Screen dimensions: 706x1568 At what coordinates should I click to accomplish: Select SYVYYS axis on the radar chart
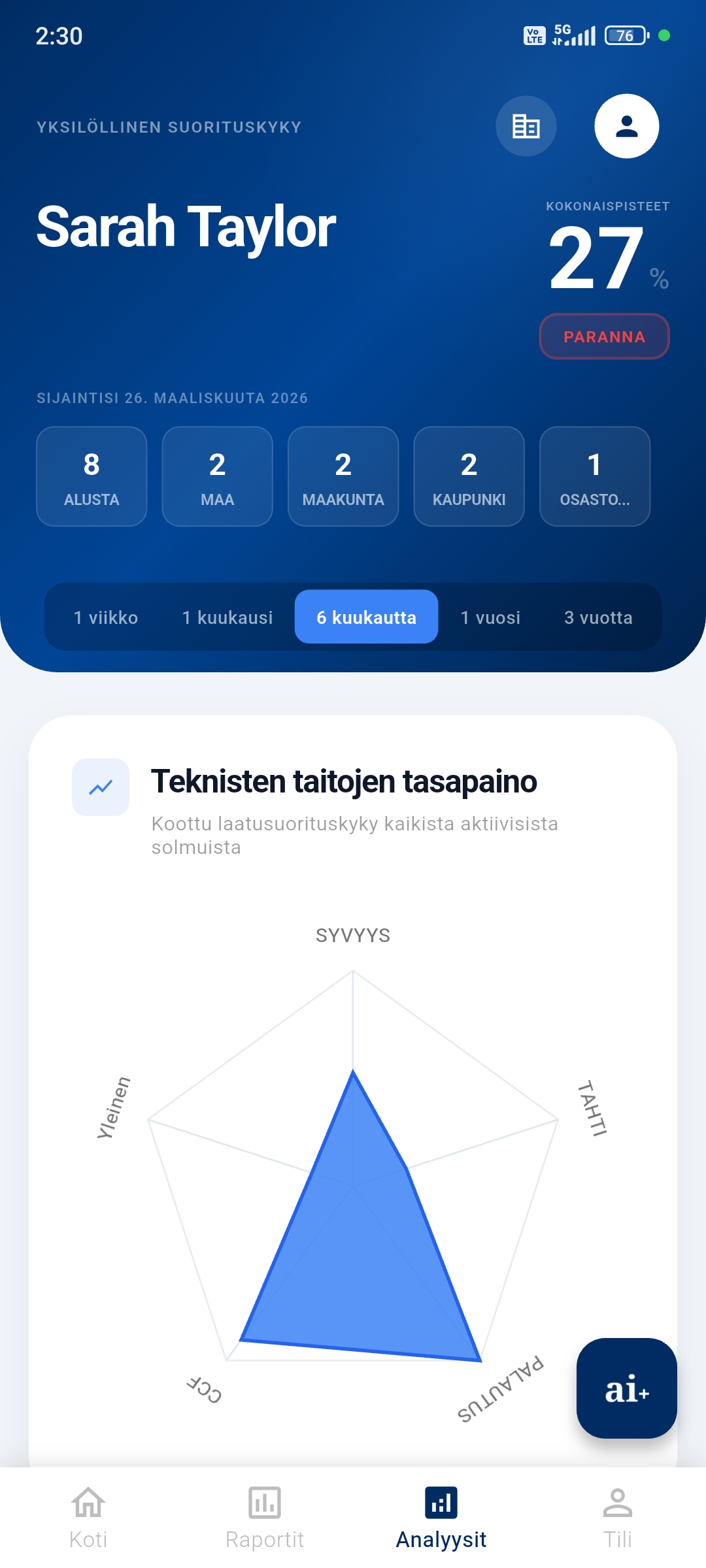[x=352, y=935]
